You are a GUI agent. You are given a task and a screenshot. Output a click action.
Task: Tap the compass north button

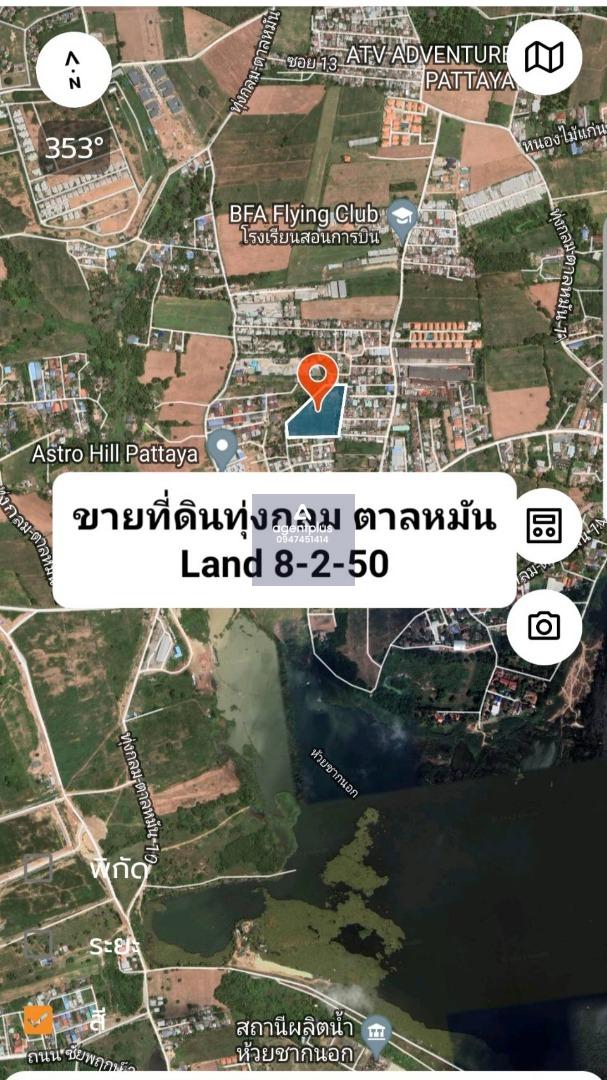coord(74,70)
